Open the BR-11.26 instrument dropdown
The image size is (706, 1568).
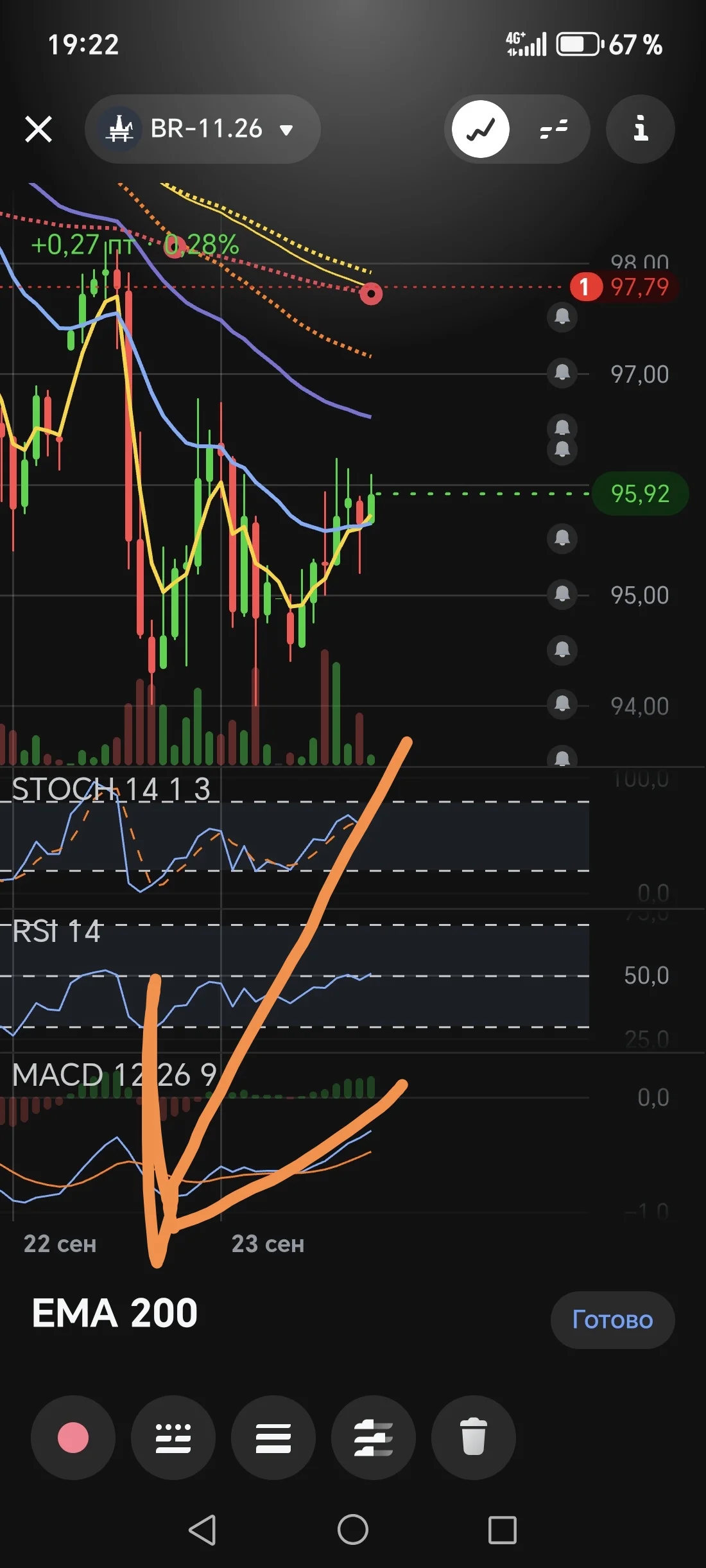point(202,129)
